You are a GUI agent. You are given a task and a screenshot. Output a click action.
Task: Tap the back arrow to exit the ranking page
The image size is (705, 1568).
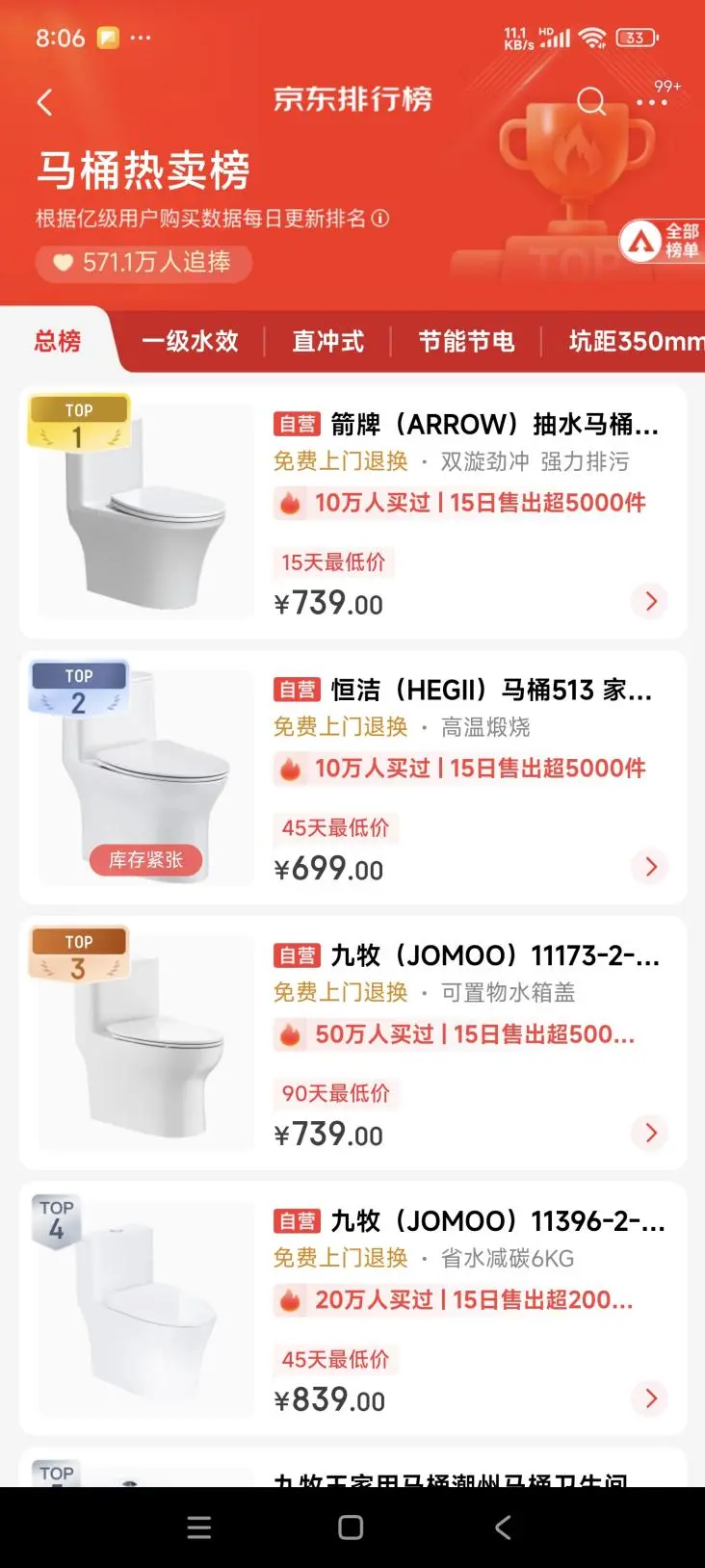(x=44, y=102)
